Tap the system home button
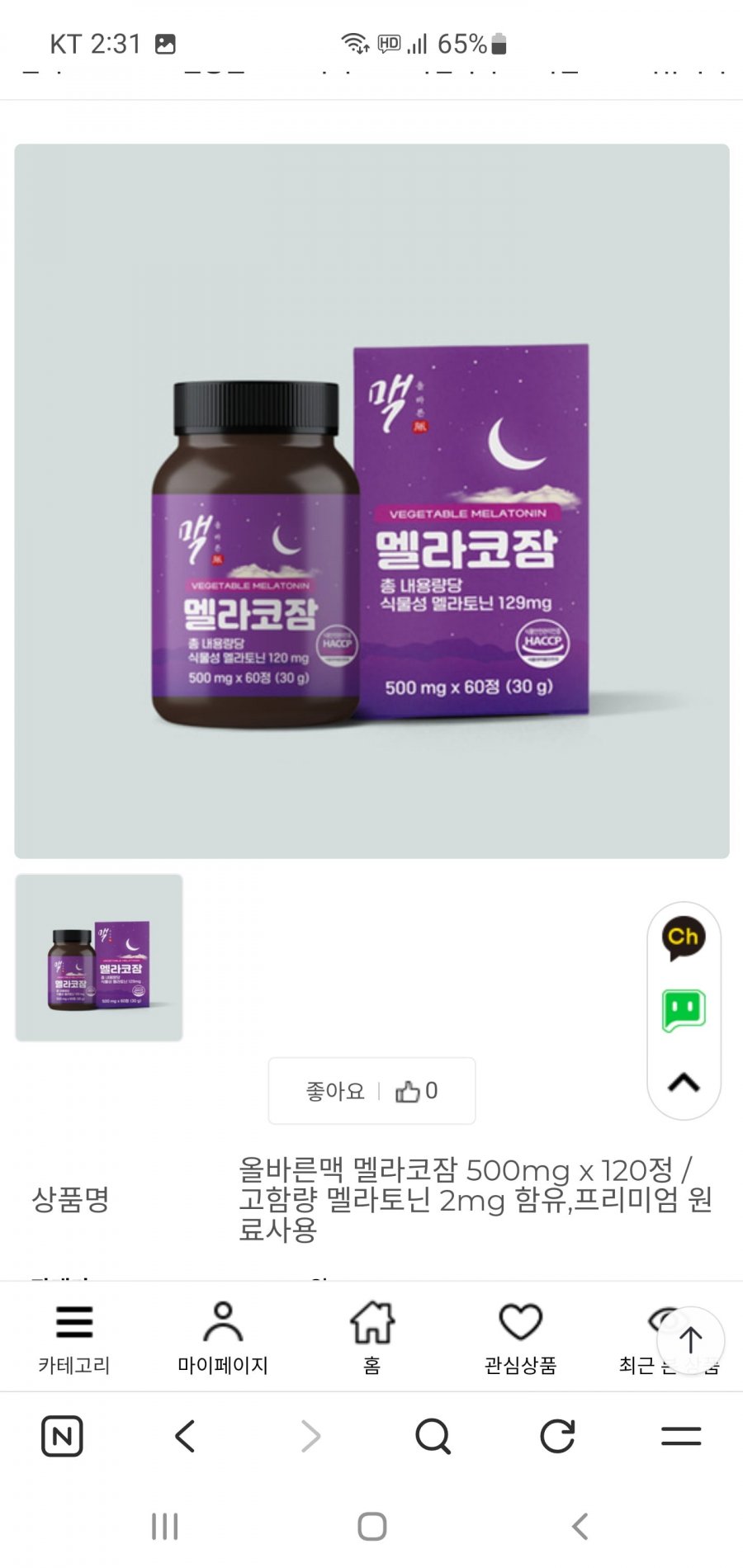The image size is (743, 1568). 371,1526
